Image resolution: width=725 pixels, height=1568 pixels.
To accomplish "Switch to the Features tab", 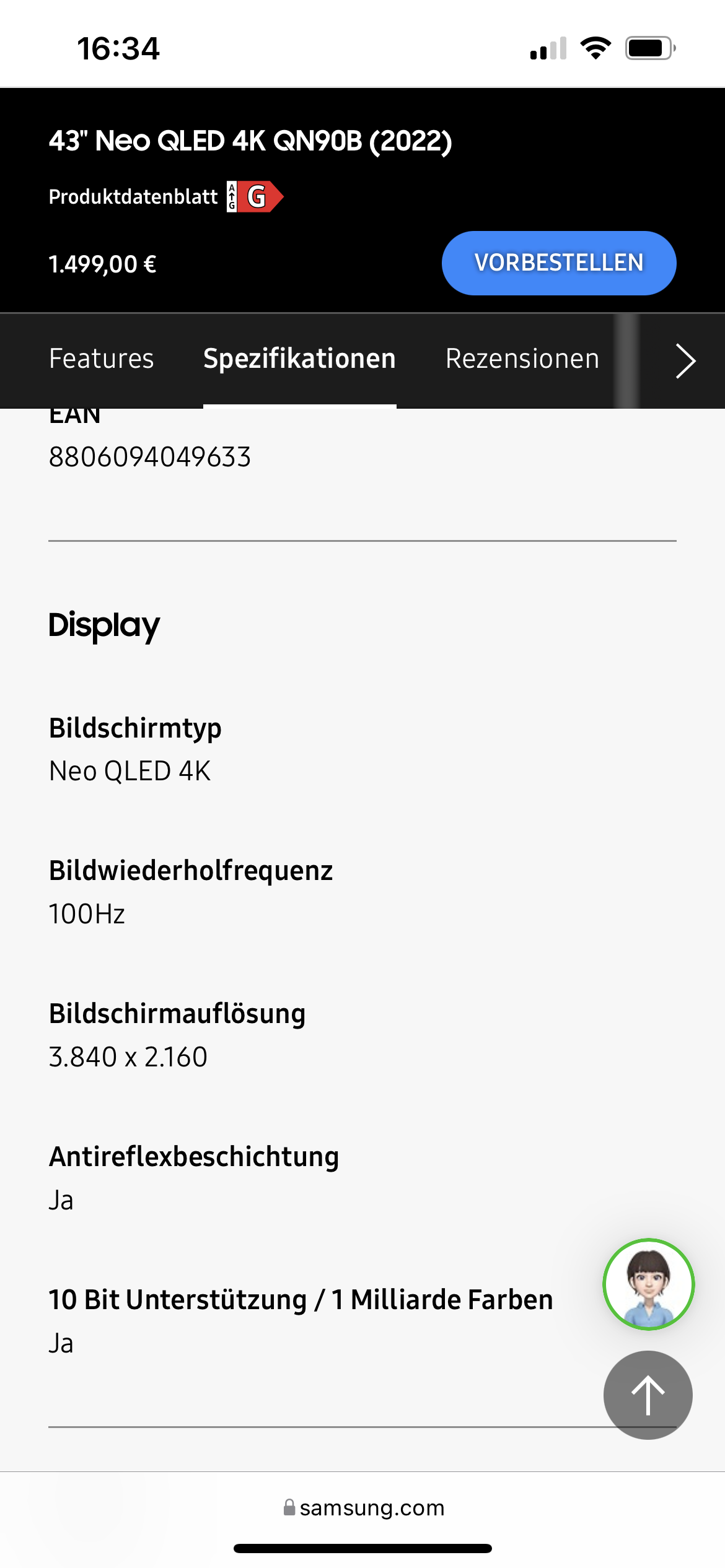I will (x=102, y=359).
